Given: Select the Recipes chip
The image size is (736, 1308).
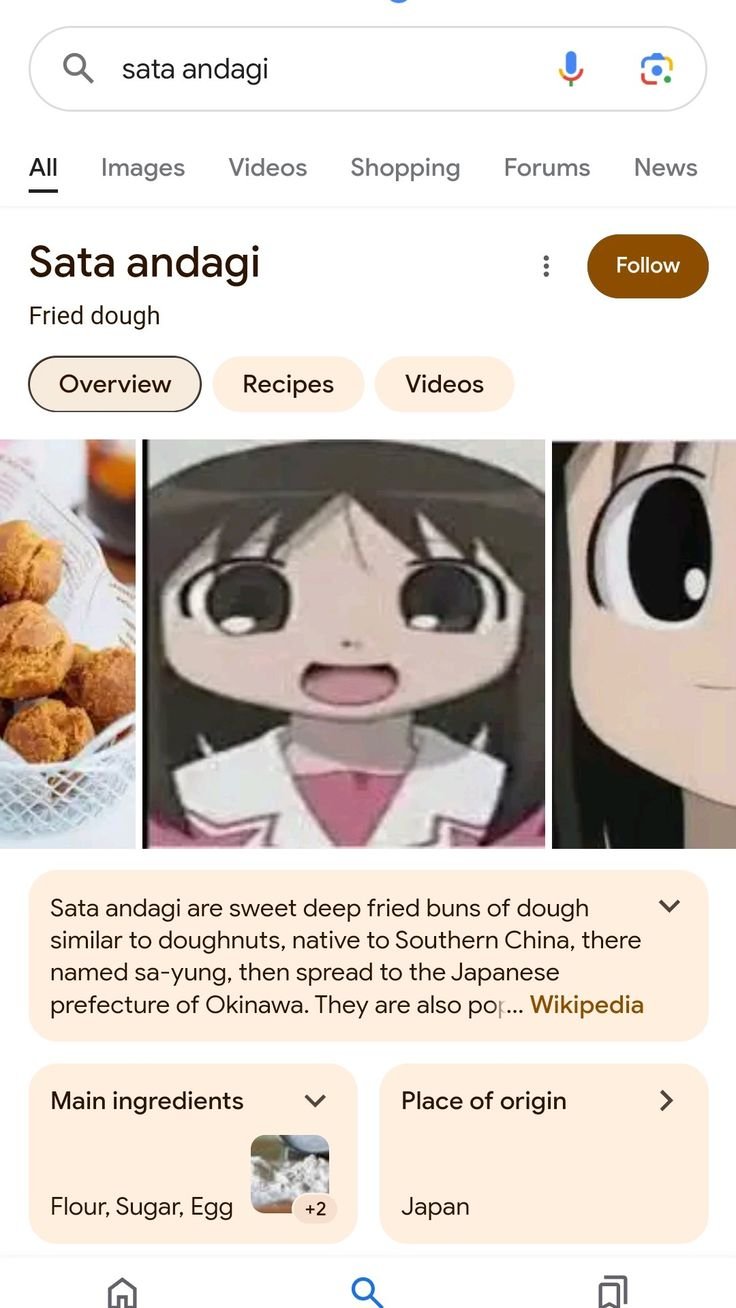Looking at the screenshot, I should point(288,384).
